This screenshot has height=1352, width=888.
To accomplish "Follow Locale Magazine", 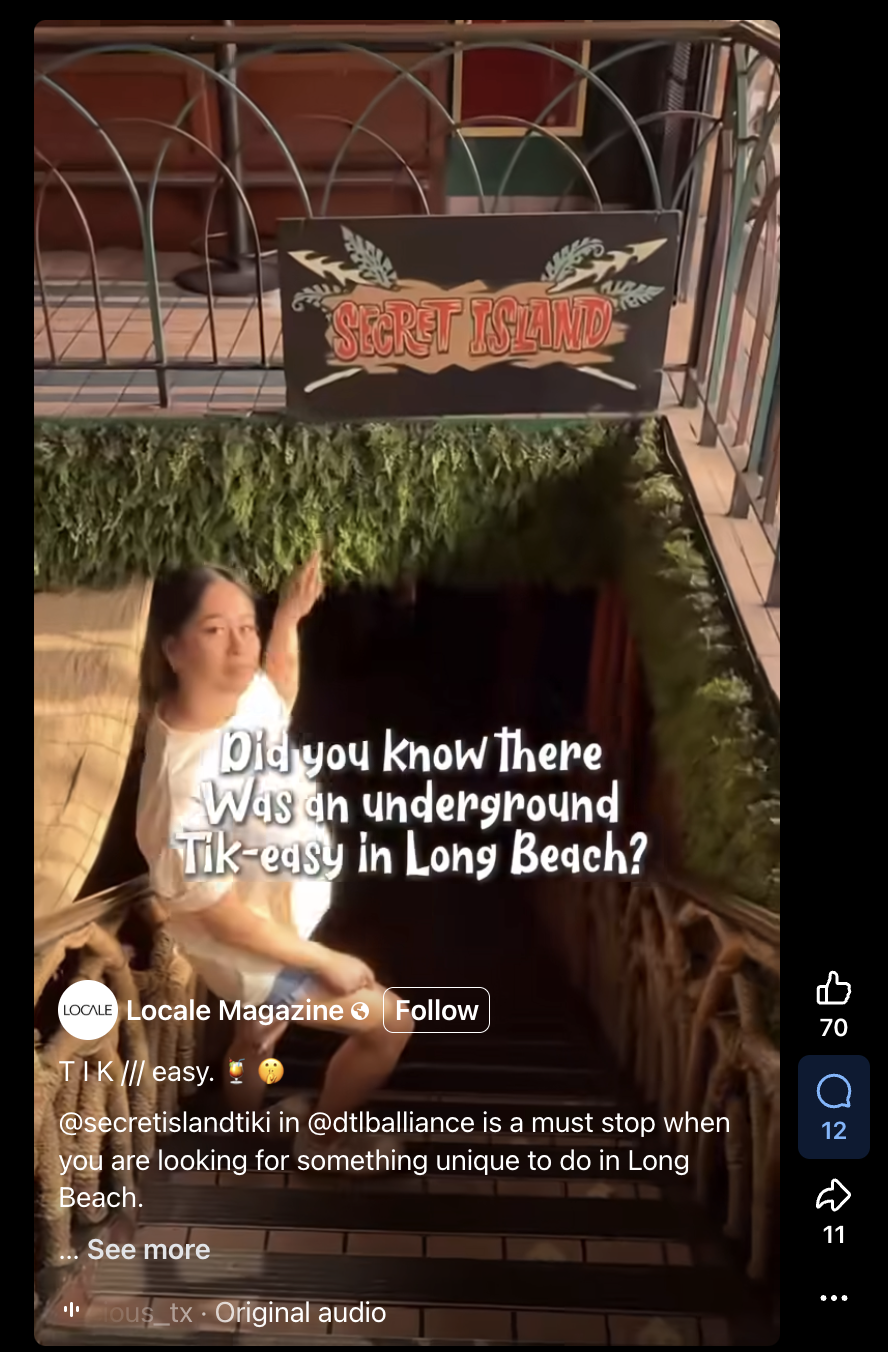I will (436, 1010).
